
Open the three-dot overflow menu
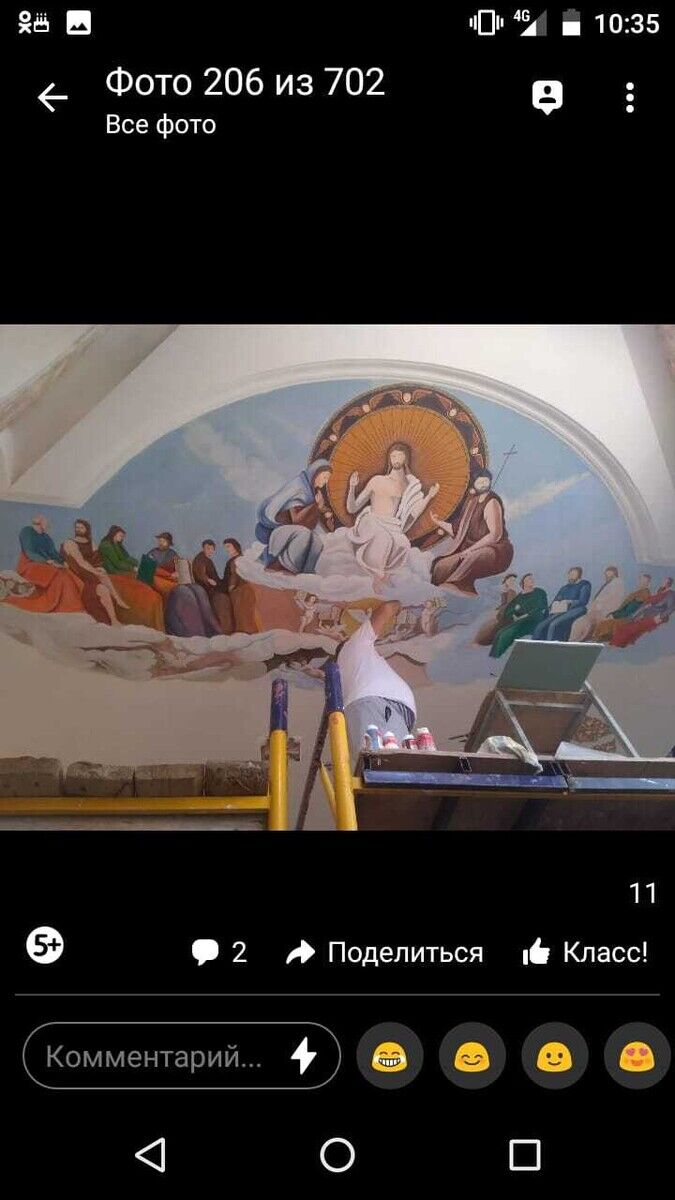[x=629, y=97]
